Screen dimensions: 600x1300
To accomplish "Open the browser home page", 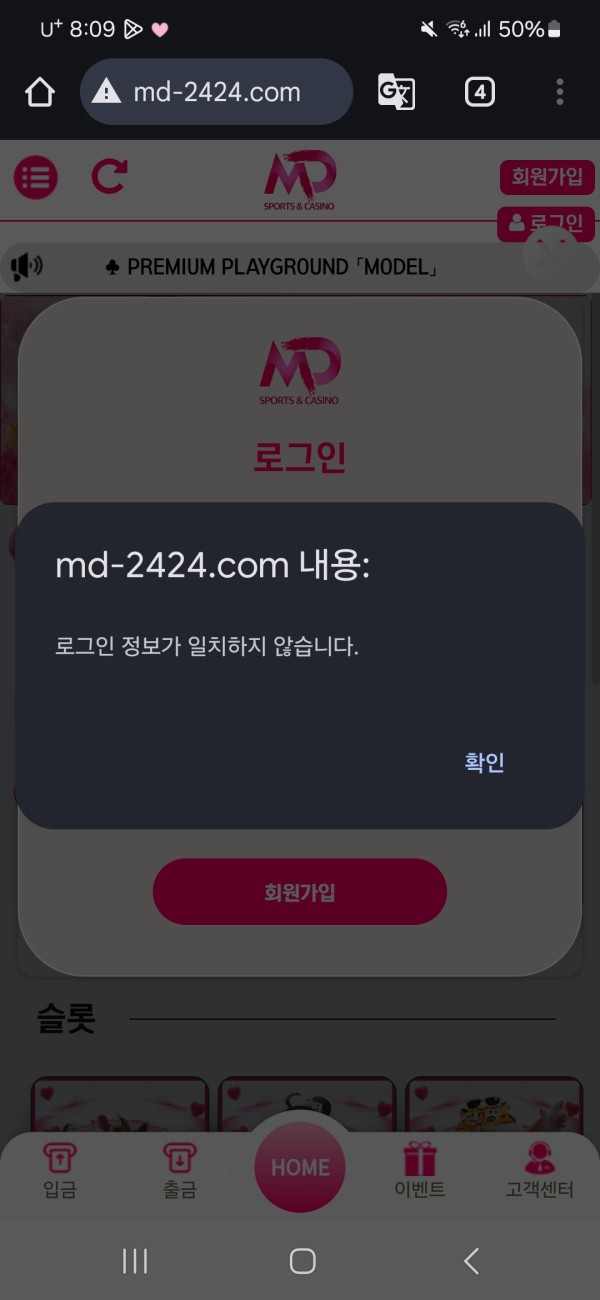I will [39, 92].
